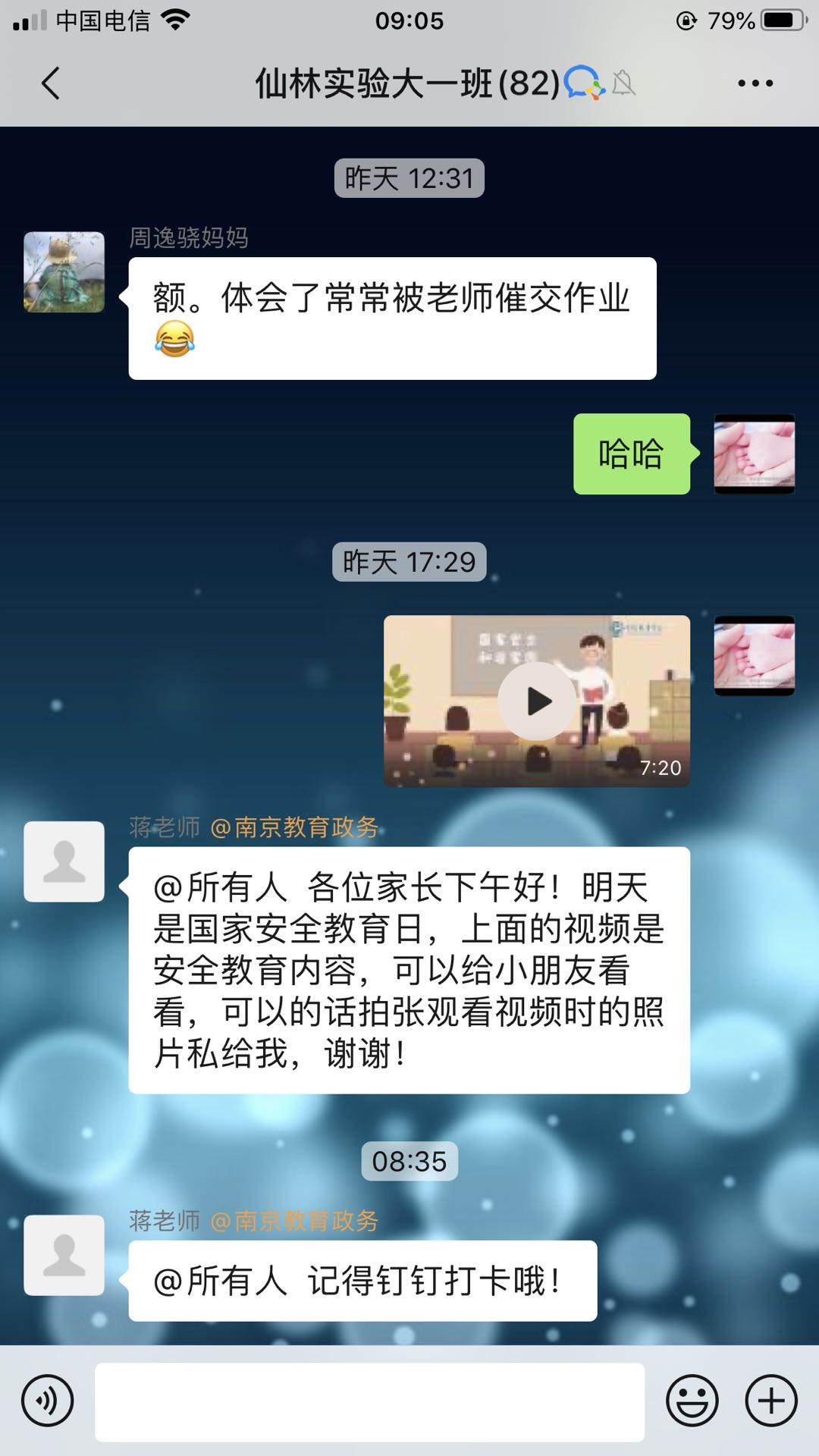Open 蒋老师's avatar beside the 钉钉打卡 message
Screen dimensions: 819x1456
(64, 1255)
